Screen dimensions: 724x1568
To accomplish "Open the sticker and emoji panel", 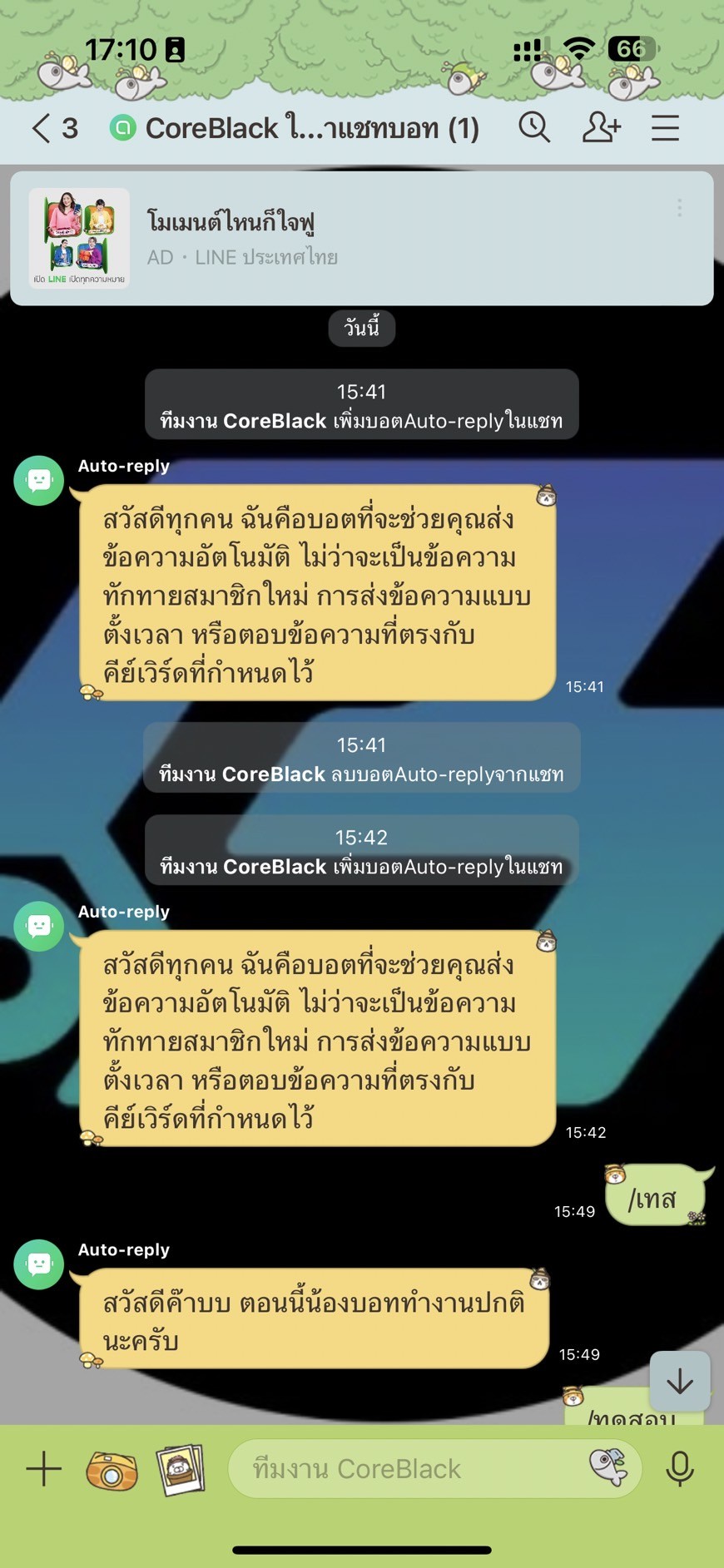I will pyautogui.click(x=608, y=1467).
